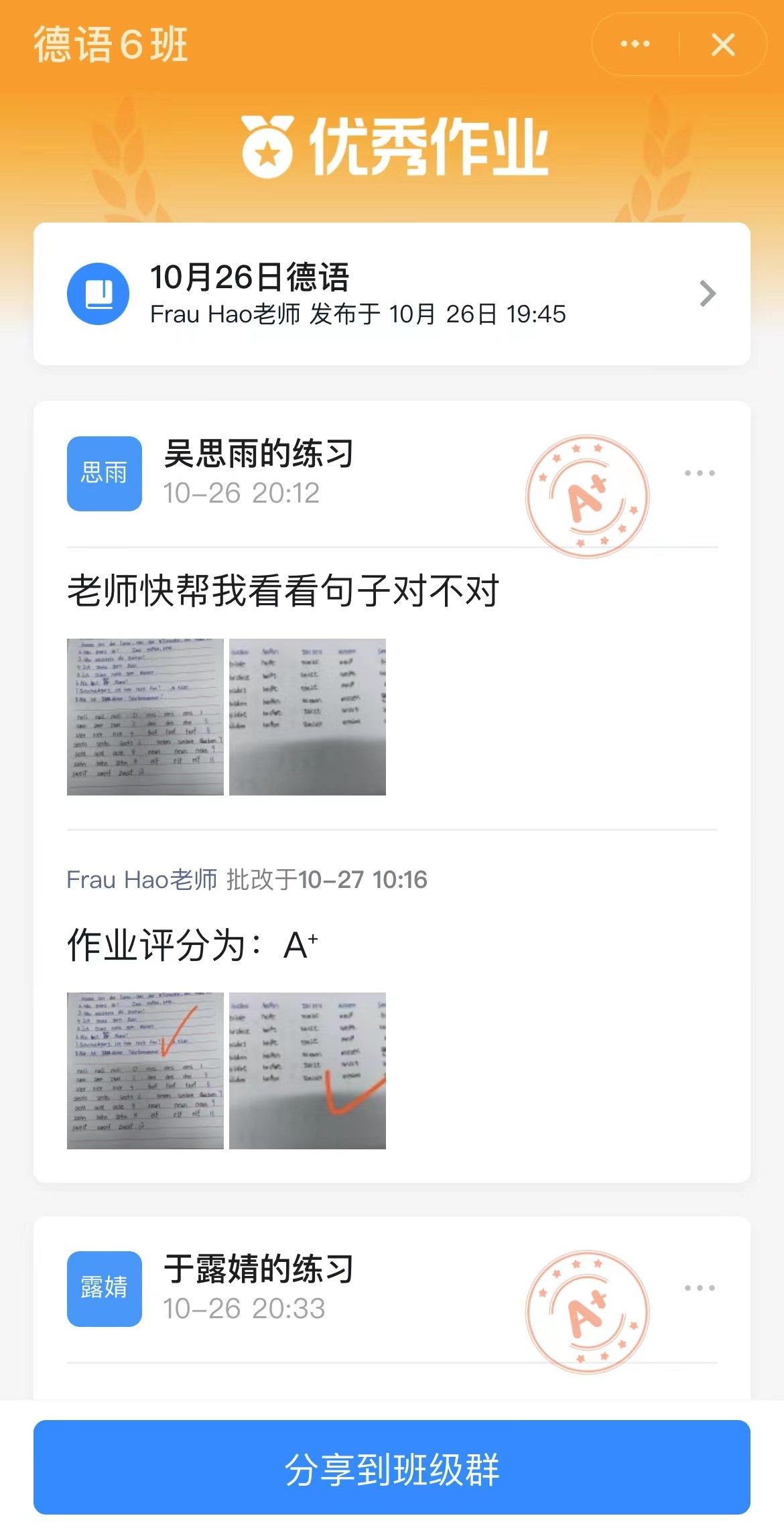
Task: Tap 分享到班级群 button
Action: pyautogui.click(x=391, y=1469)
